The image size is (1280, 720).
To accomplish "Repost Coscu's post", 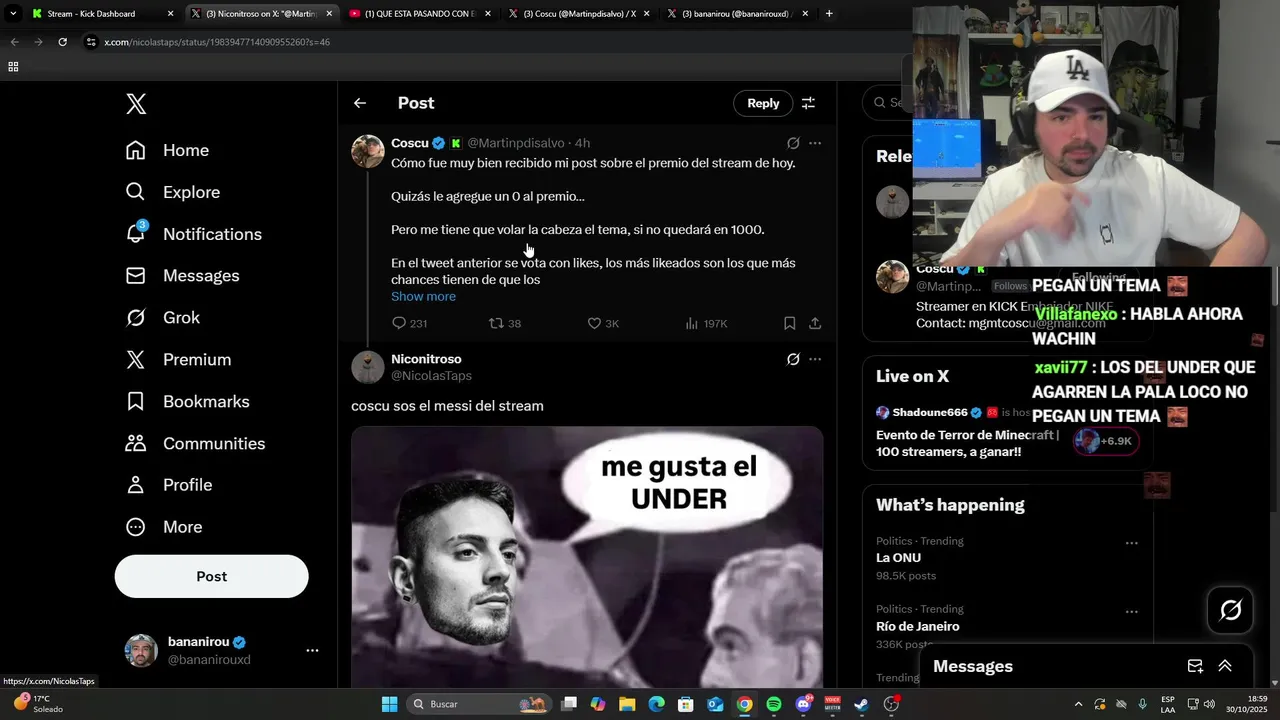I will 496,323.
